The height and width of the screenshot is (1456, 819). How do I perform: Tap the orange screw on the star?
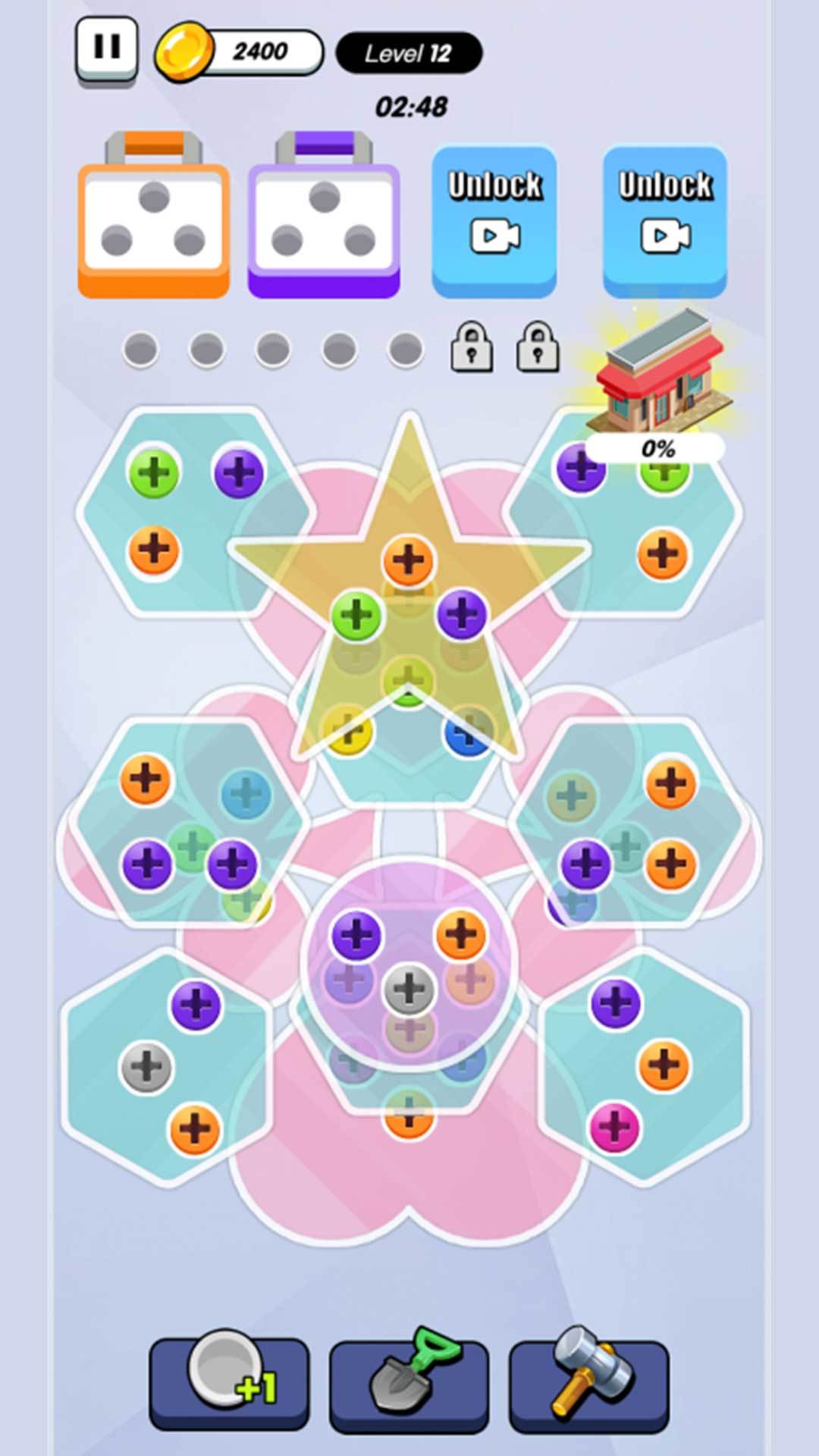tap(408, 561)
